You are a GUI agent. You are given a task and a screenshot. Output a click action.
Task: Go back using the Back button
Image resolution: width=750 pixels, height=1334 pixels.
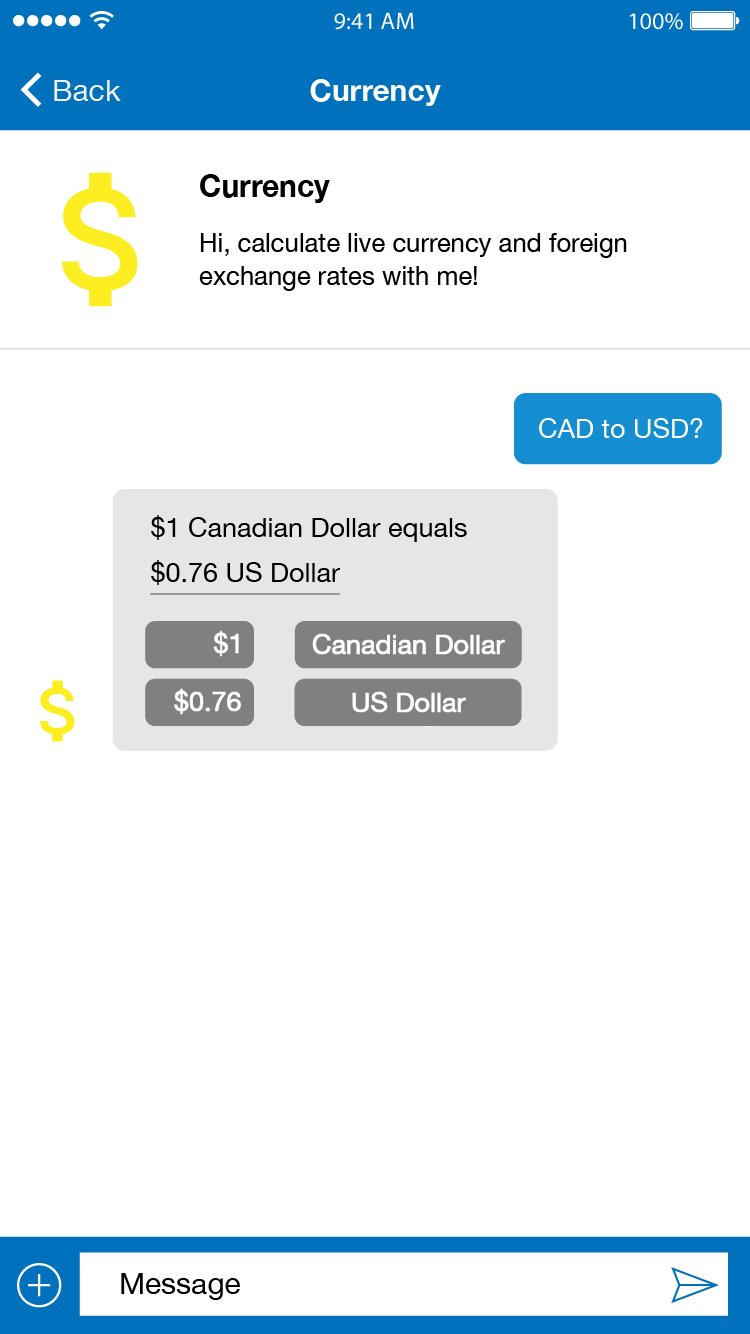pyautogui.click(x=70, y=91)
